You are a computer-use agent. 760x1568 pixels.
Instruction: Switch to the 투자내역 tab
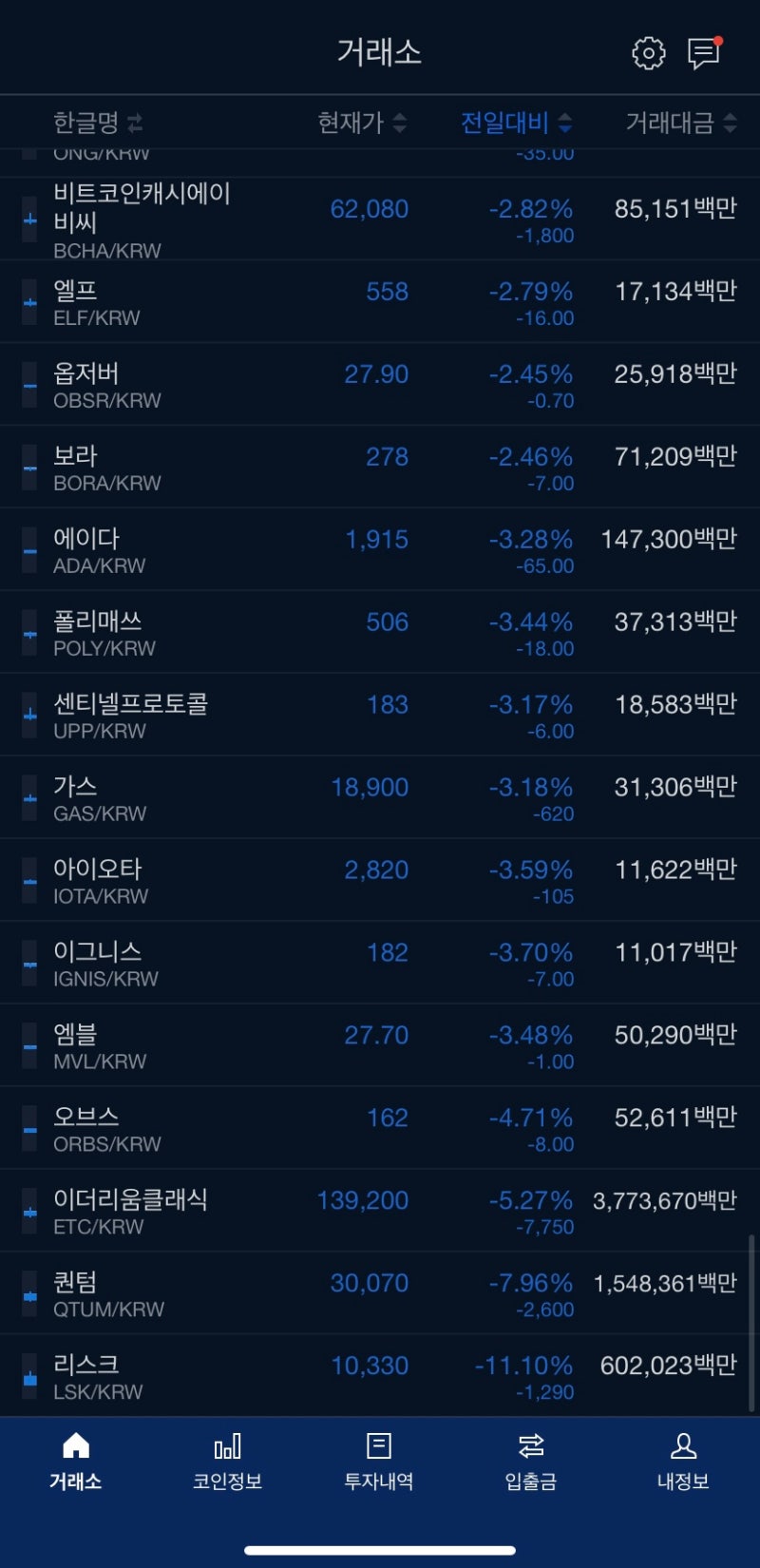tap(379, 1461)
